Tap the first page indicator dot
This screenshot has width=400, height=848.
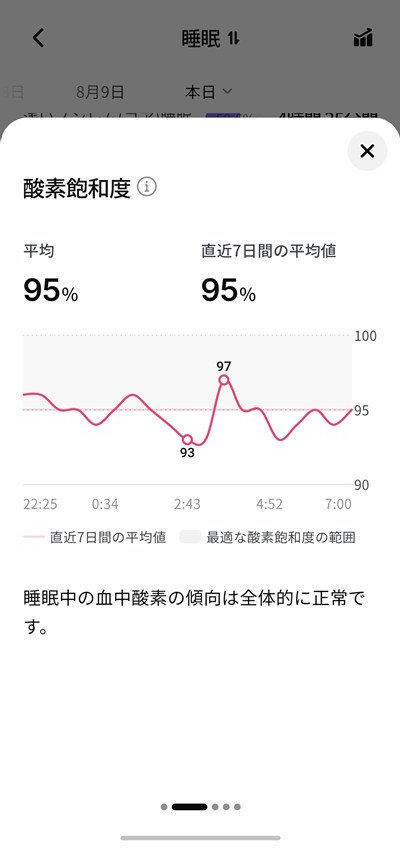pyautogui.click(x=164, y=807)
